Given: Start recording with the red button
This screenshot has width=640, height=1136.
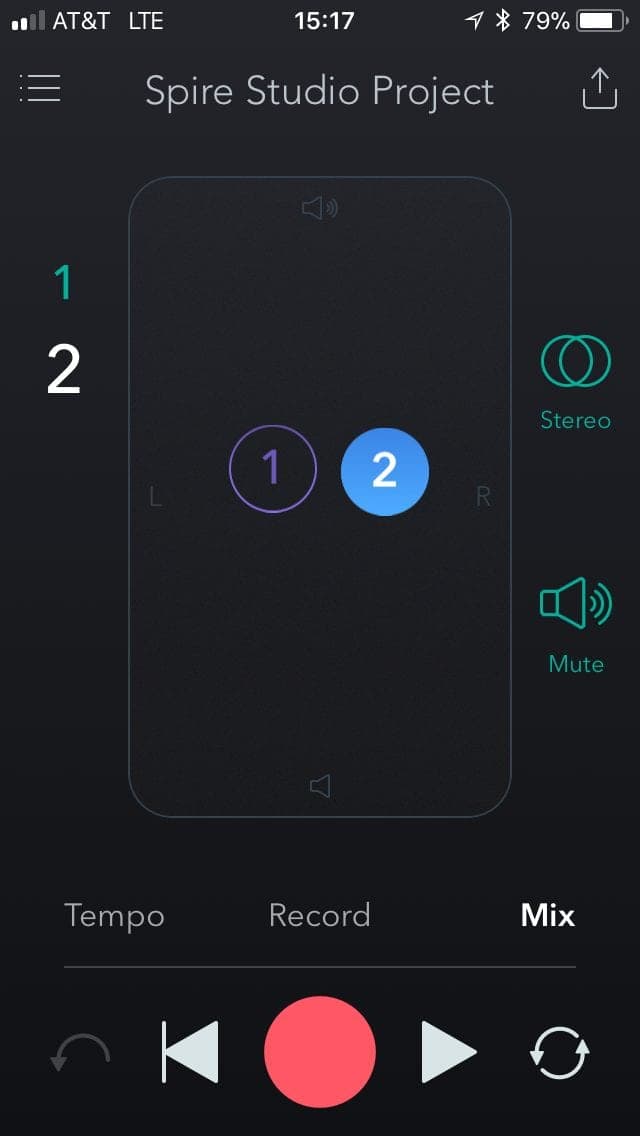Looking at the screenshot, I should (x=320, y=1052).
